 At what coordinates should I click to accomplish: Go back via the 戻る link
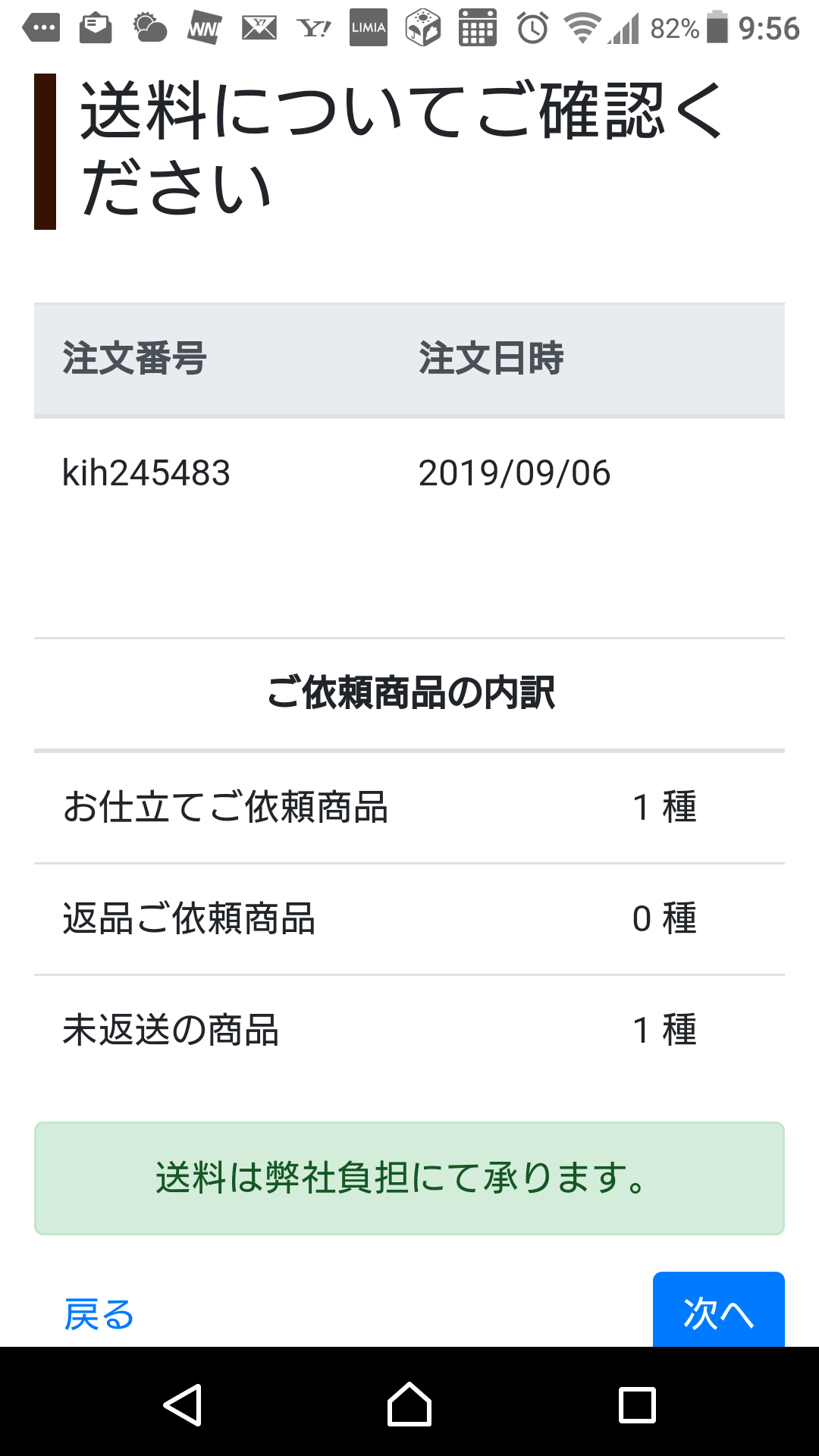(99, 1314)
